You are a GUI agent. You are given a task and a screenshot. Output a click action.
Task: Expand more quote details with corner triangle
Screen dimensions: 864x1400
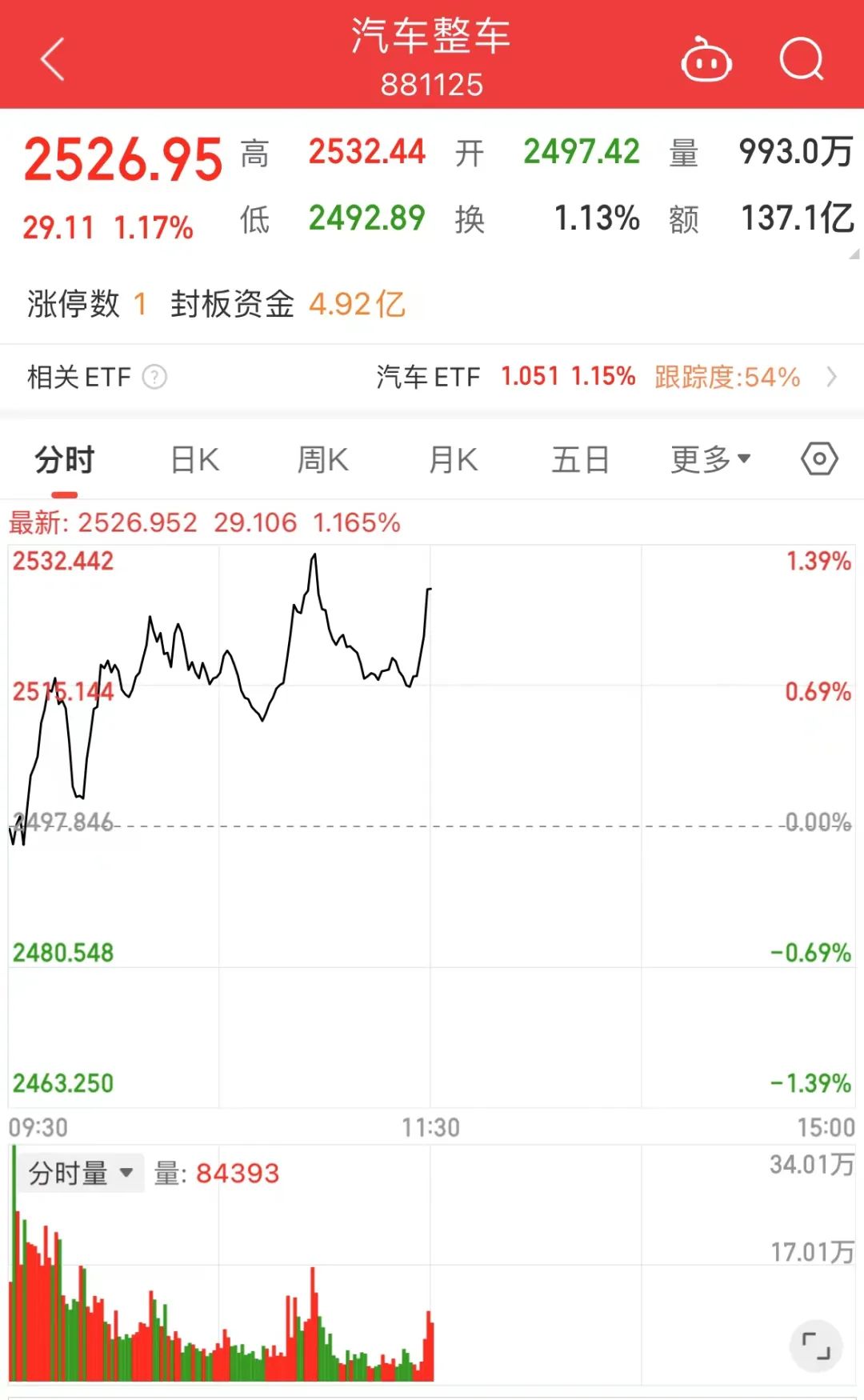pyautogui.click(x=854, y=254)
